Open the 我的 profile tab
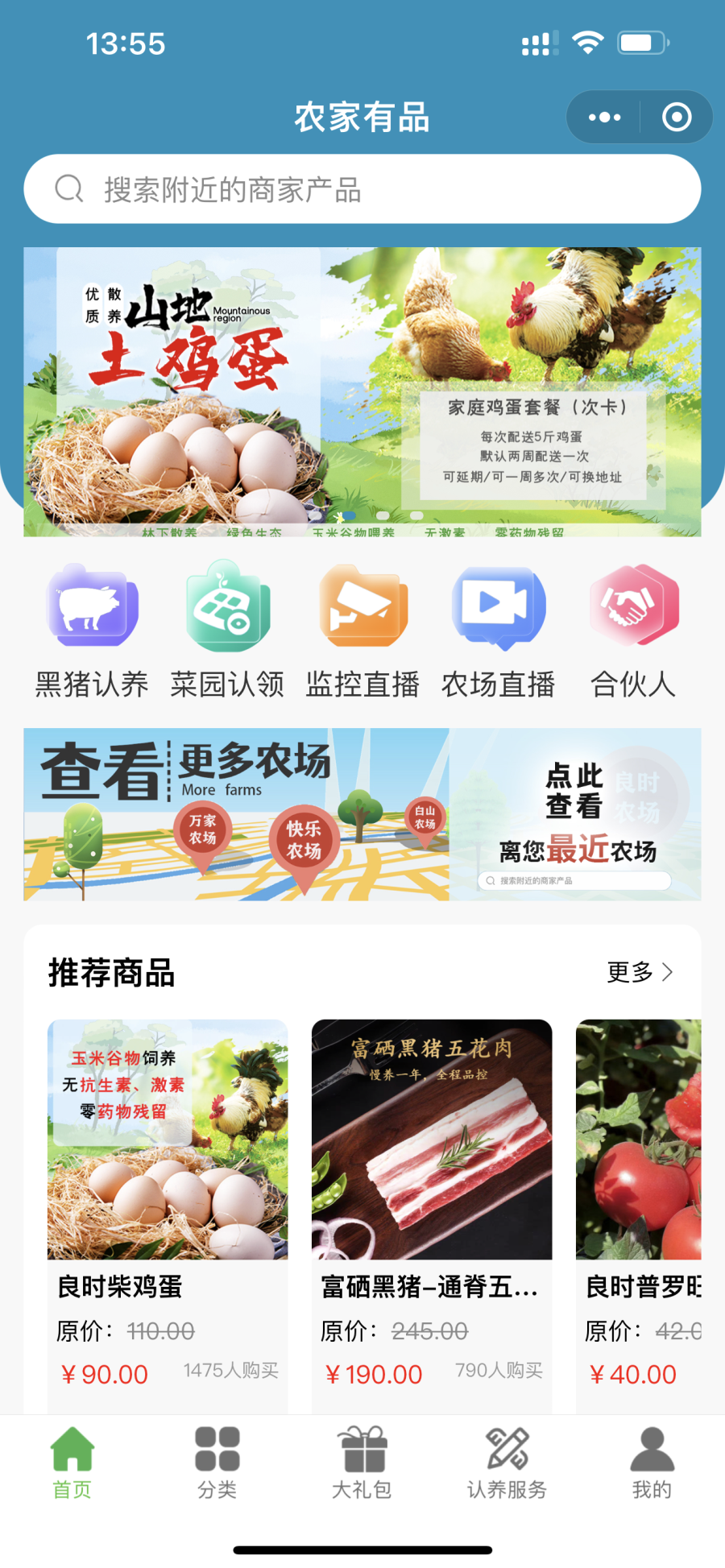The height and width of the screenshot is (1568, 725). coord(652,1463)
